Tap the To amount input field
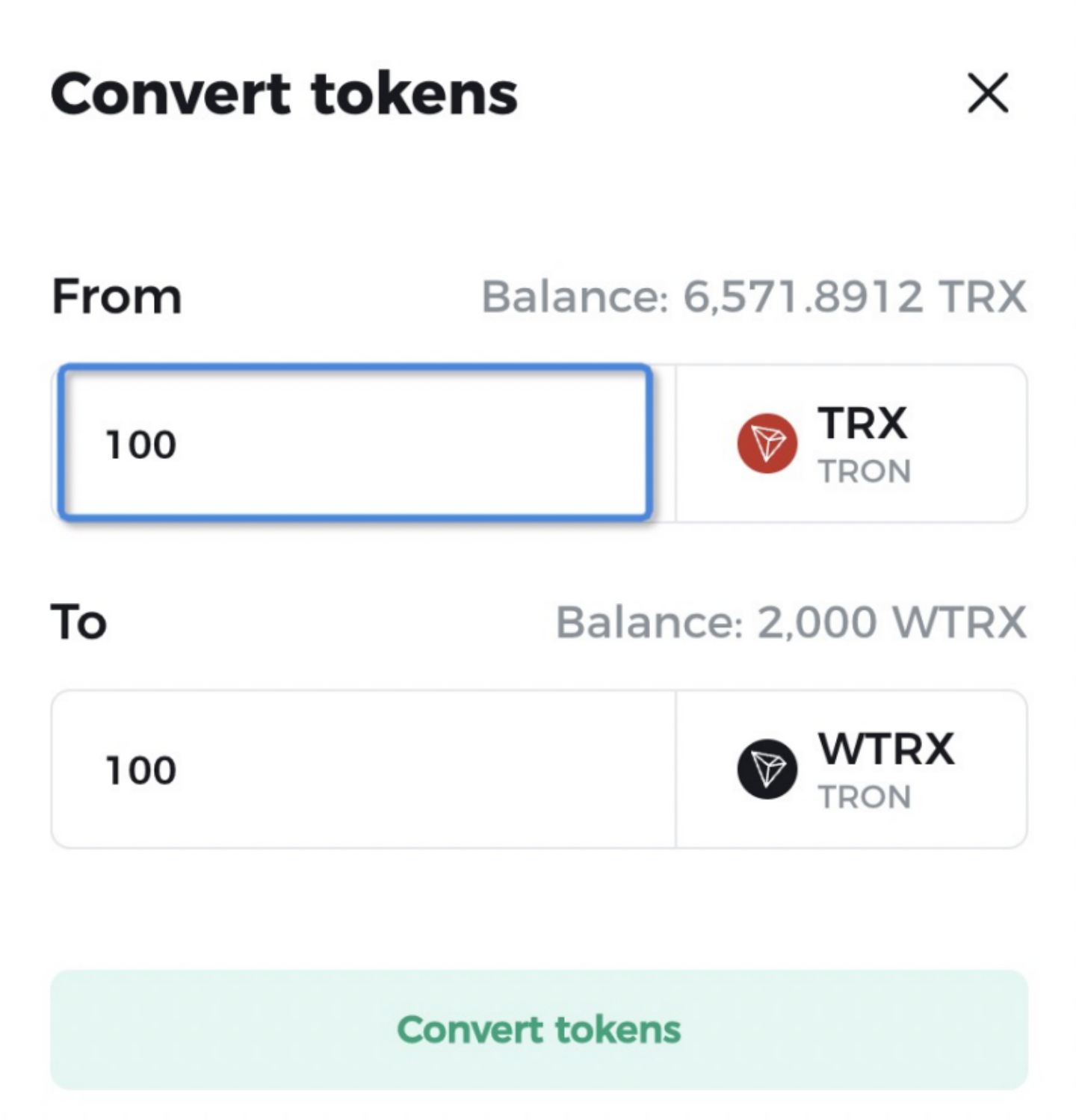The height and width of the screenshot is (1120, 1076). (x=363, y=770)
